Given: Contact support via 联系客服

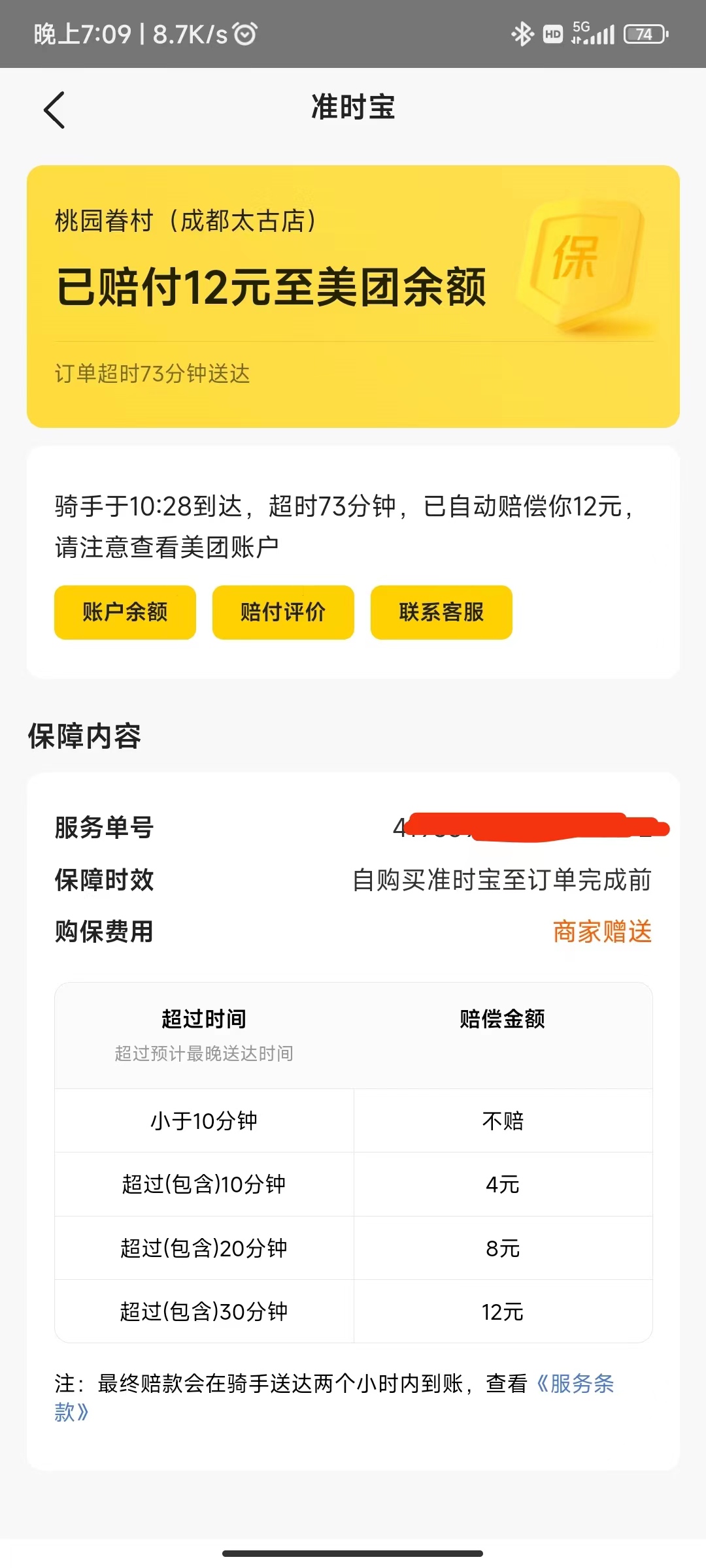Looking at the screenshot, I should (441, 612).
